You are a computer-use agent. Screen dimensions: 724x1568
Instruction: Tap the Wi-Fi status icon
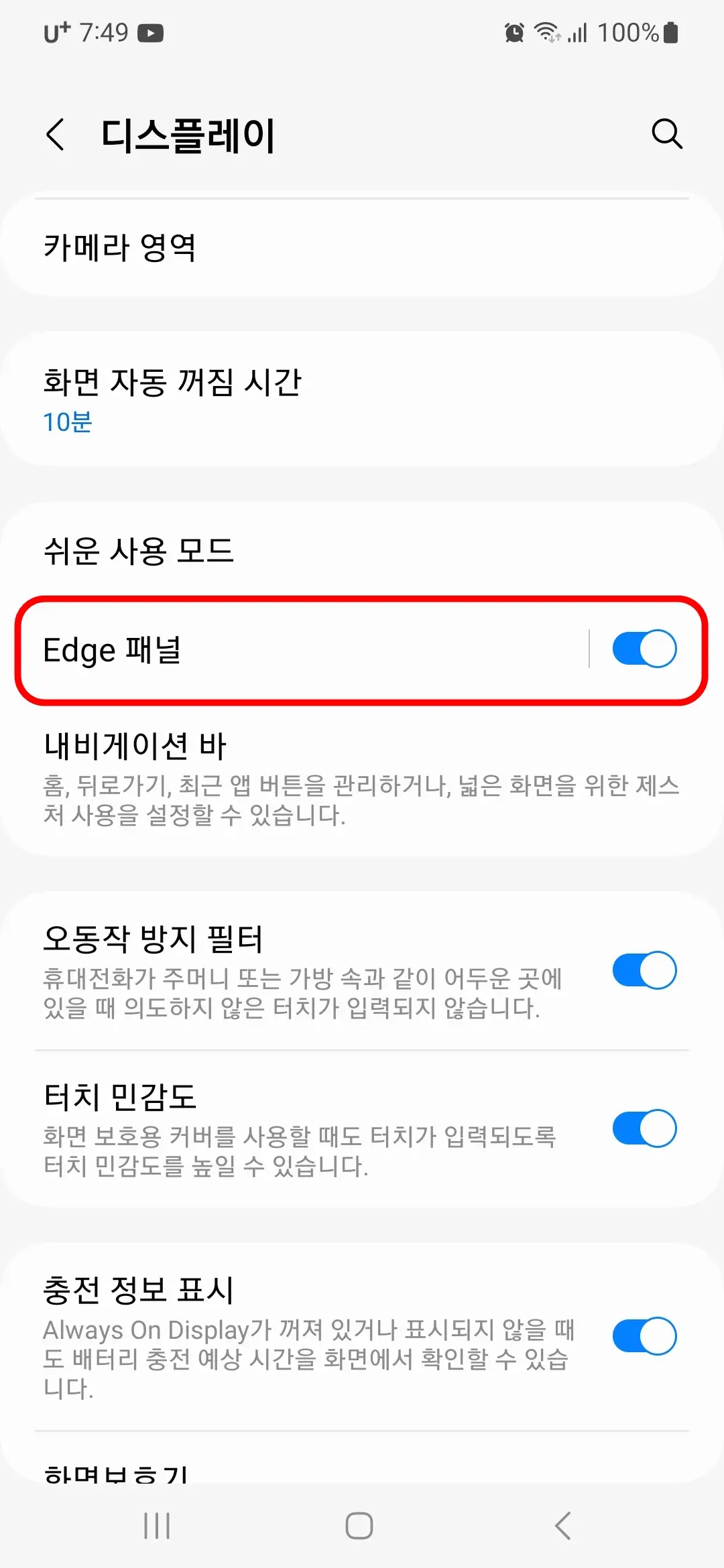coord(546,31)
